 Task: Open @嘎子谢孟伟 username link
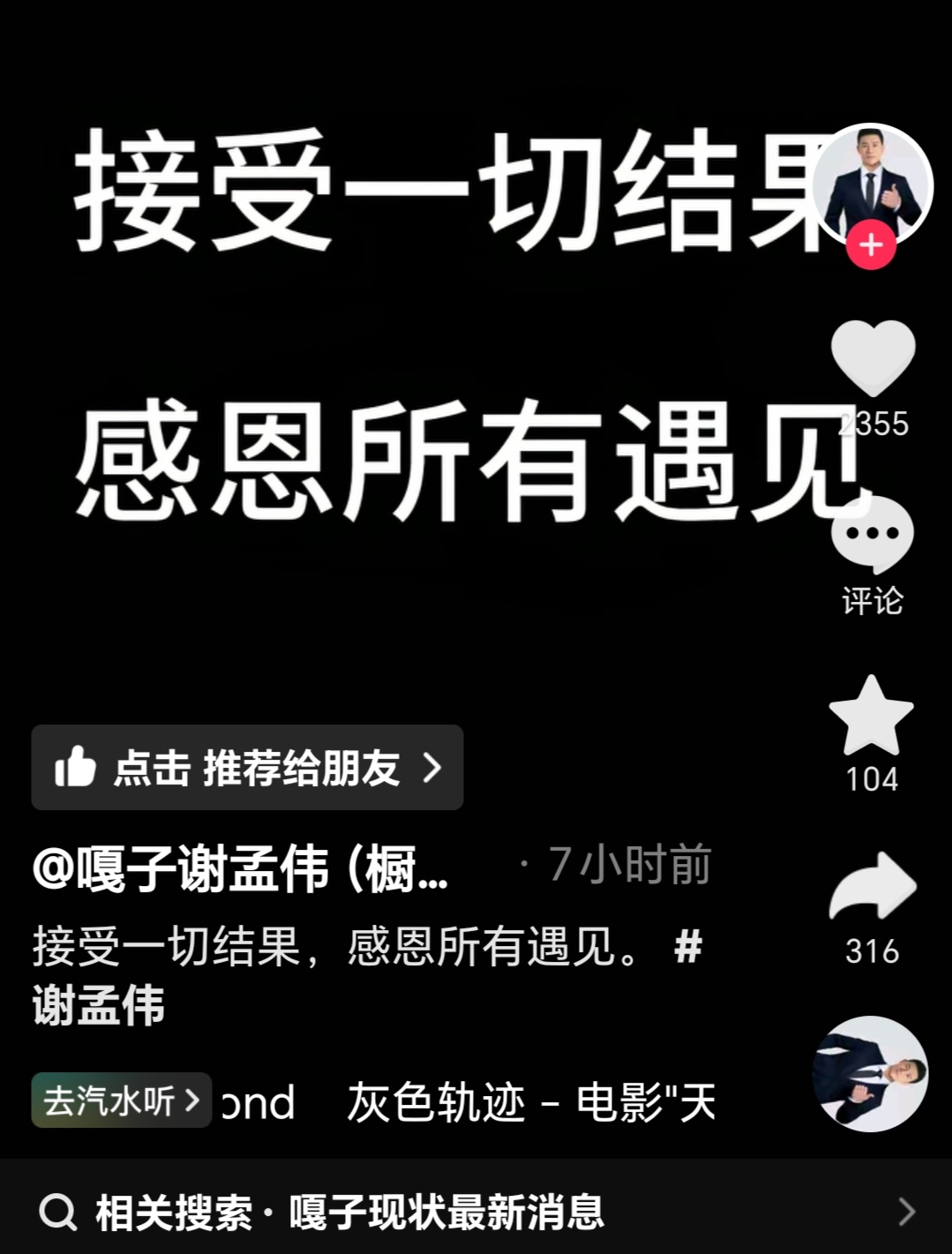click(x=240, y=868)
